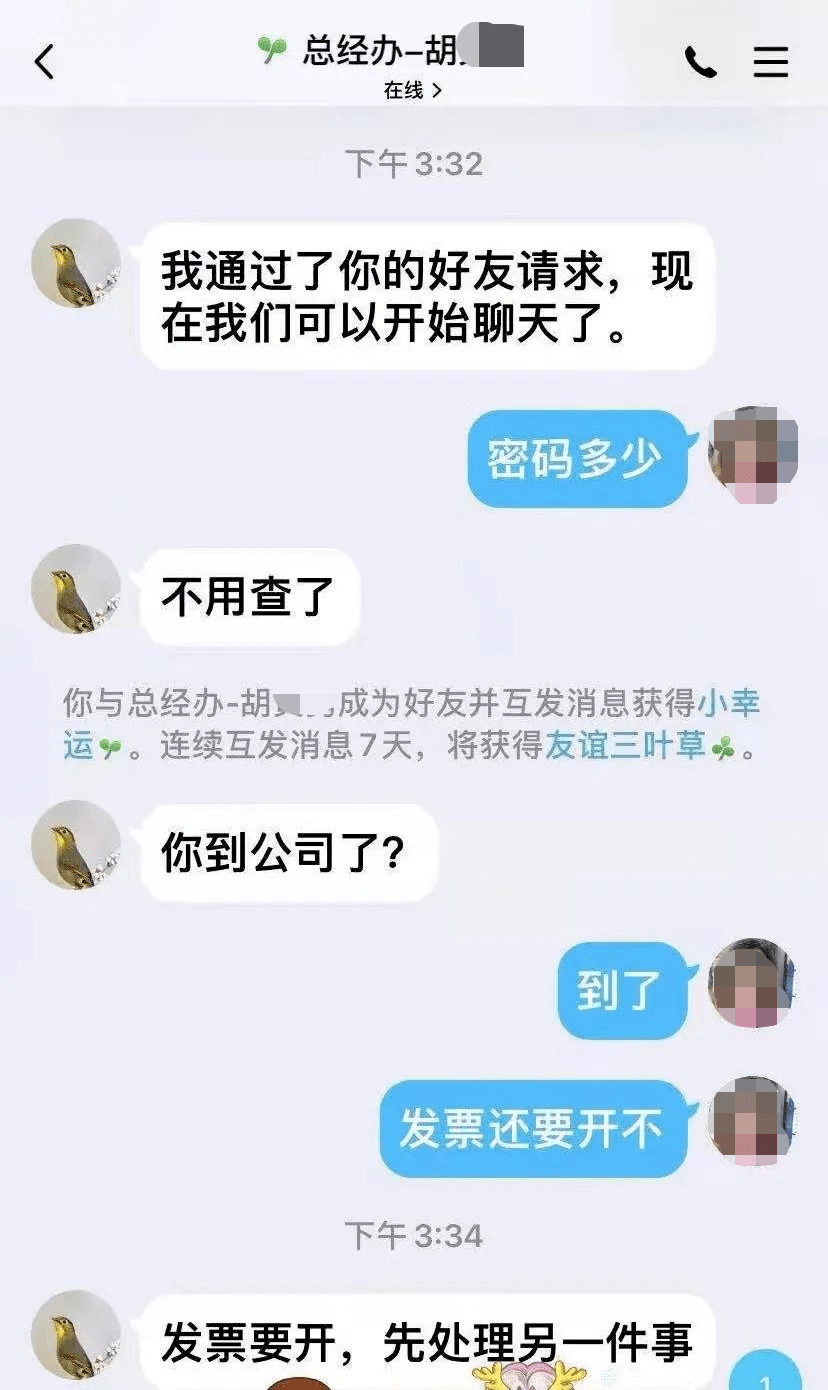Open the 小幸运 link
The image size is (828, 1390).
pyautogui.click(x=728, y=704)
